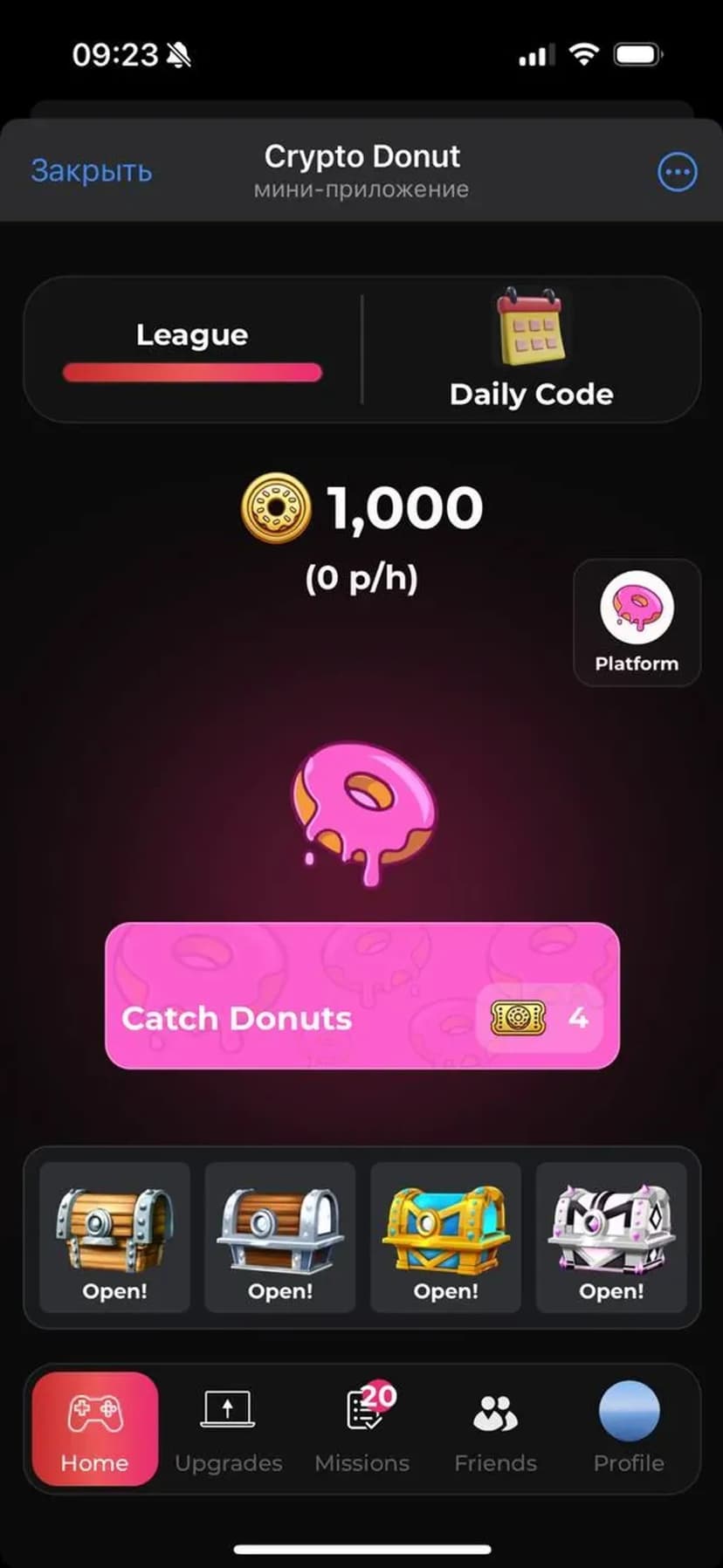The height and width of the screenshot is (1568, 723).
Task: Open the silver treasure chest
Action: pyautogui.click(x=279, y=1236)
